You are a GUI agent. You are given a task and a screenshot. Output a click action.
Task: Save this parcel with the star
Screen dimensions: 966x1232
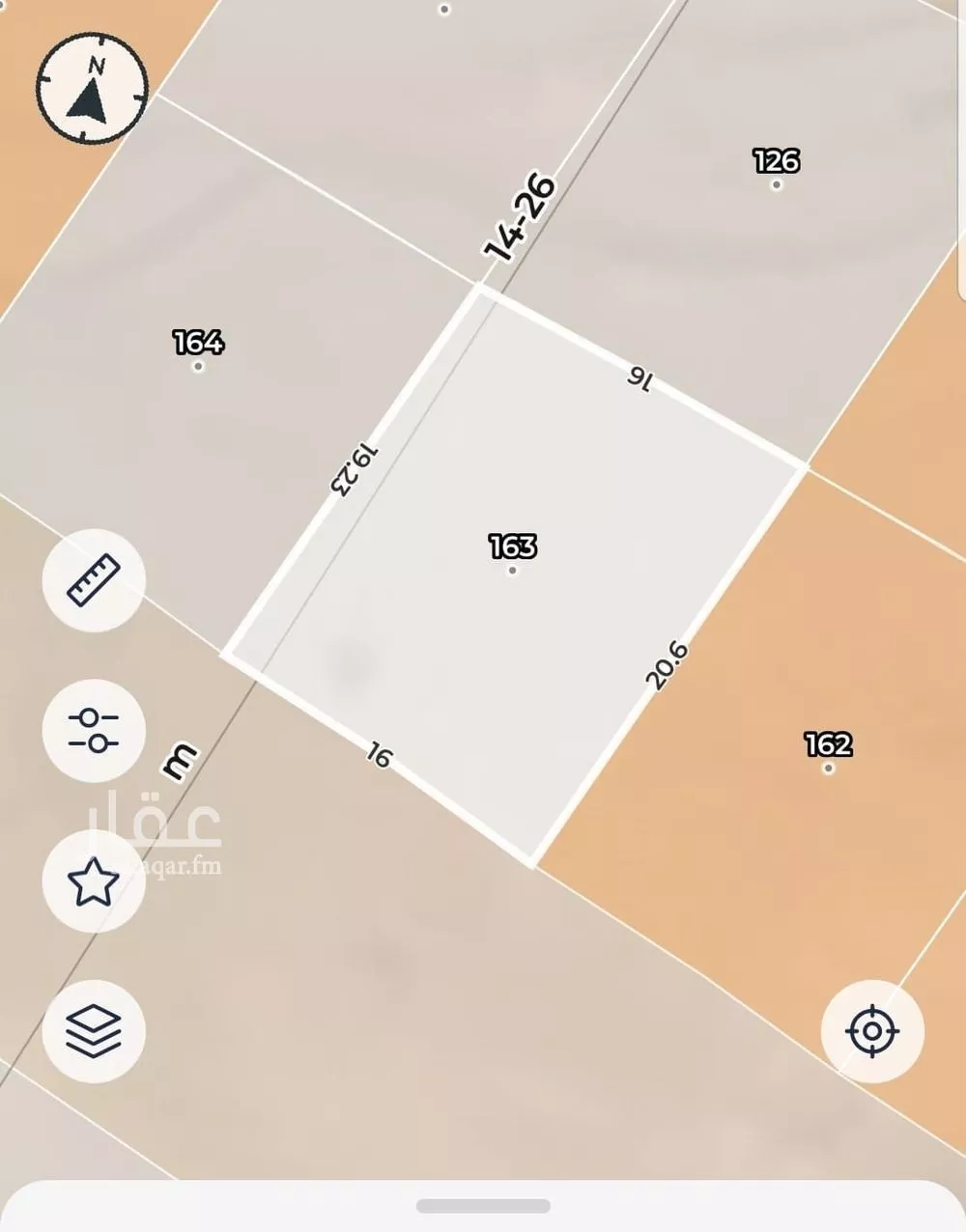(94, 882)
